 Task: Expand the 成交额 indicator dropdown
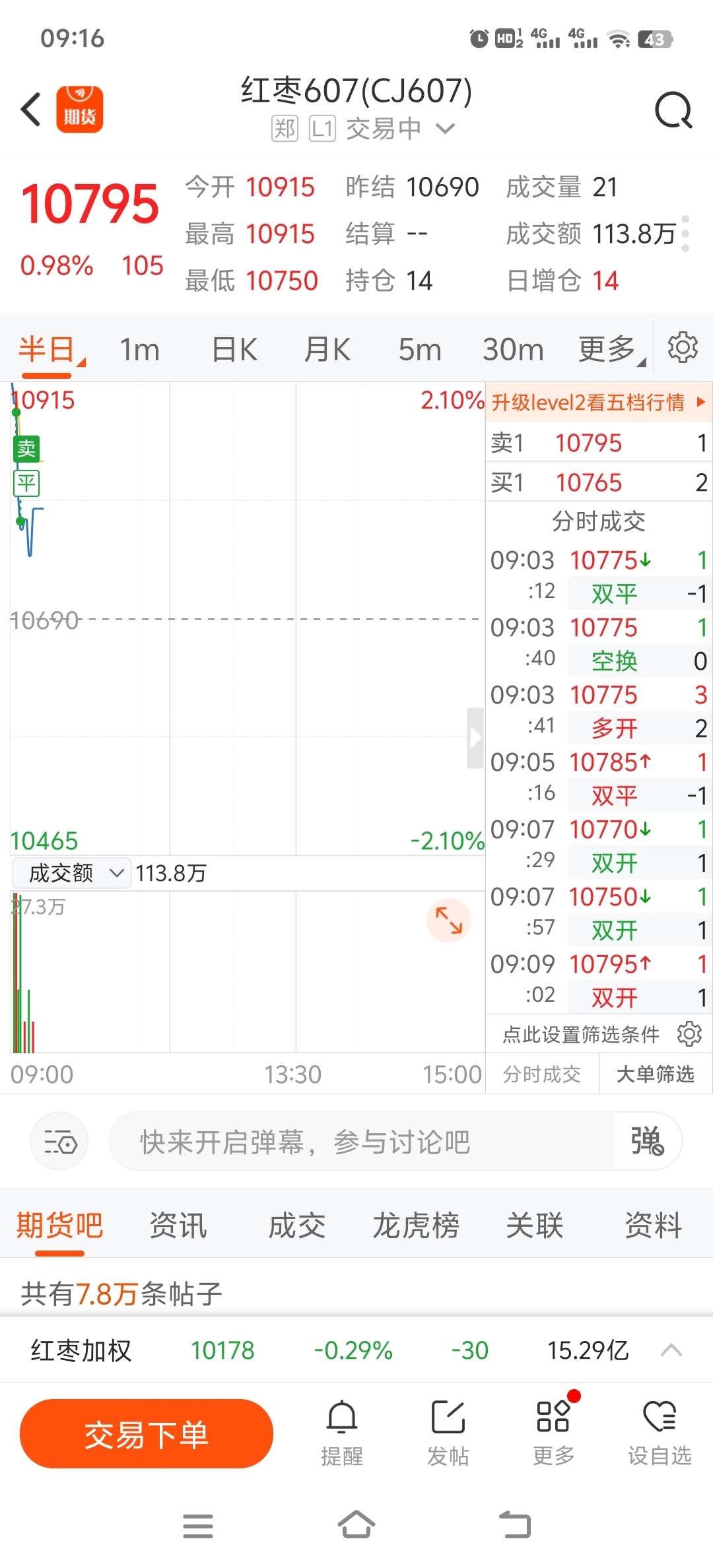click(x=71, y=873)
